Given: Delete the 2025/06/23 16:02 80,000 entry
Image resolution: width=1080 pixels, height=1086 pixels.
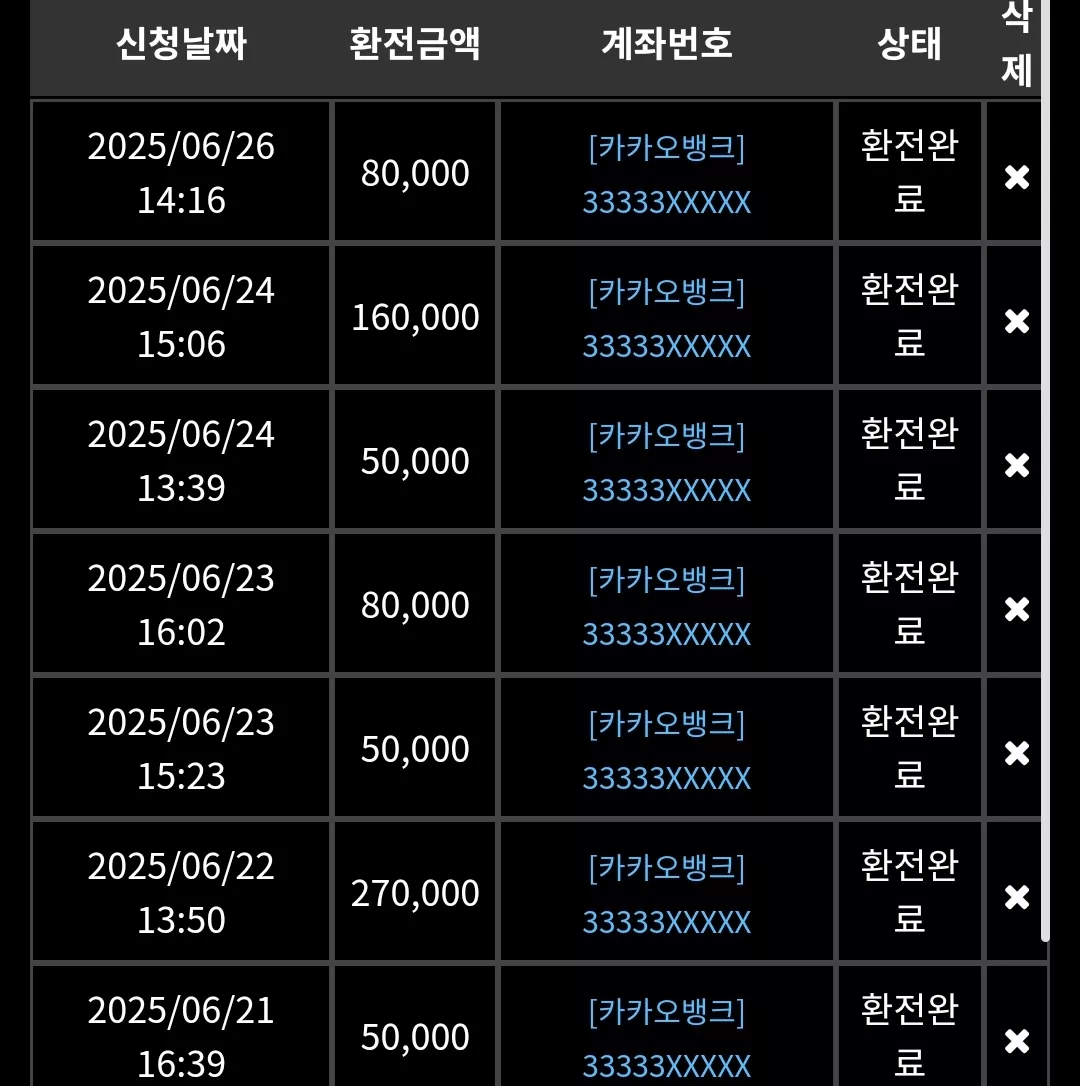Looking at the screenshot, I should (1016, 609).
